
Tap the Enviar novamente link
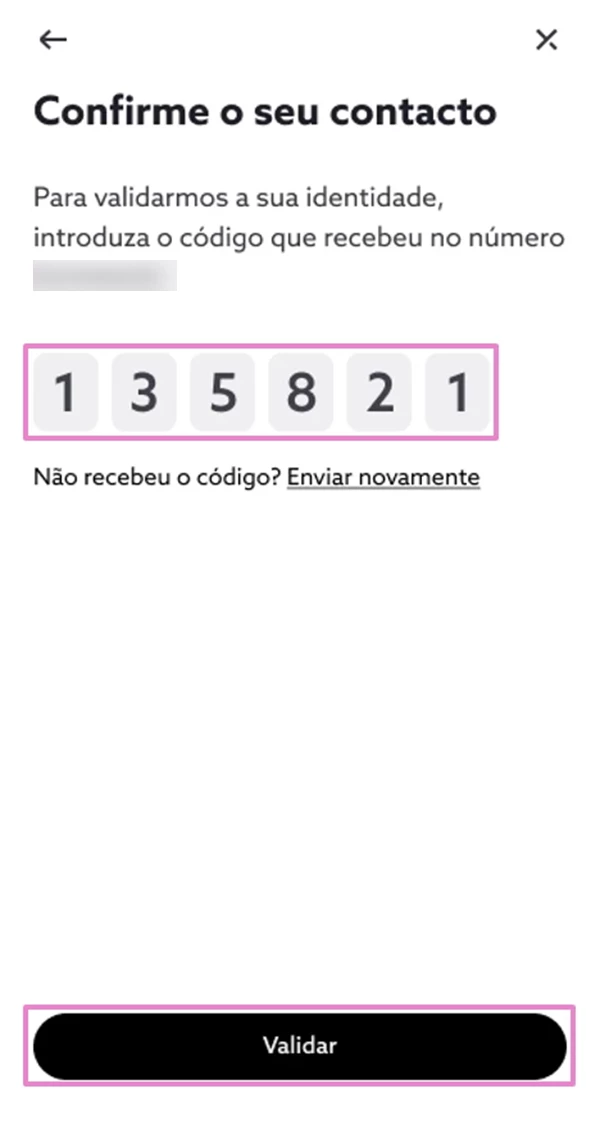(x=383, y=476)
